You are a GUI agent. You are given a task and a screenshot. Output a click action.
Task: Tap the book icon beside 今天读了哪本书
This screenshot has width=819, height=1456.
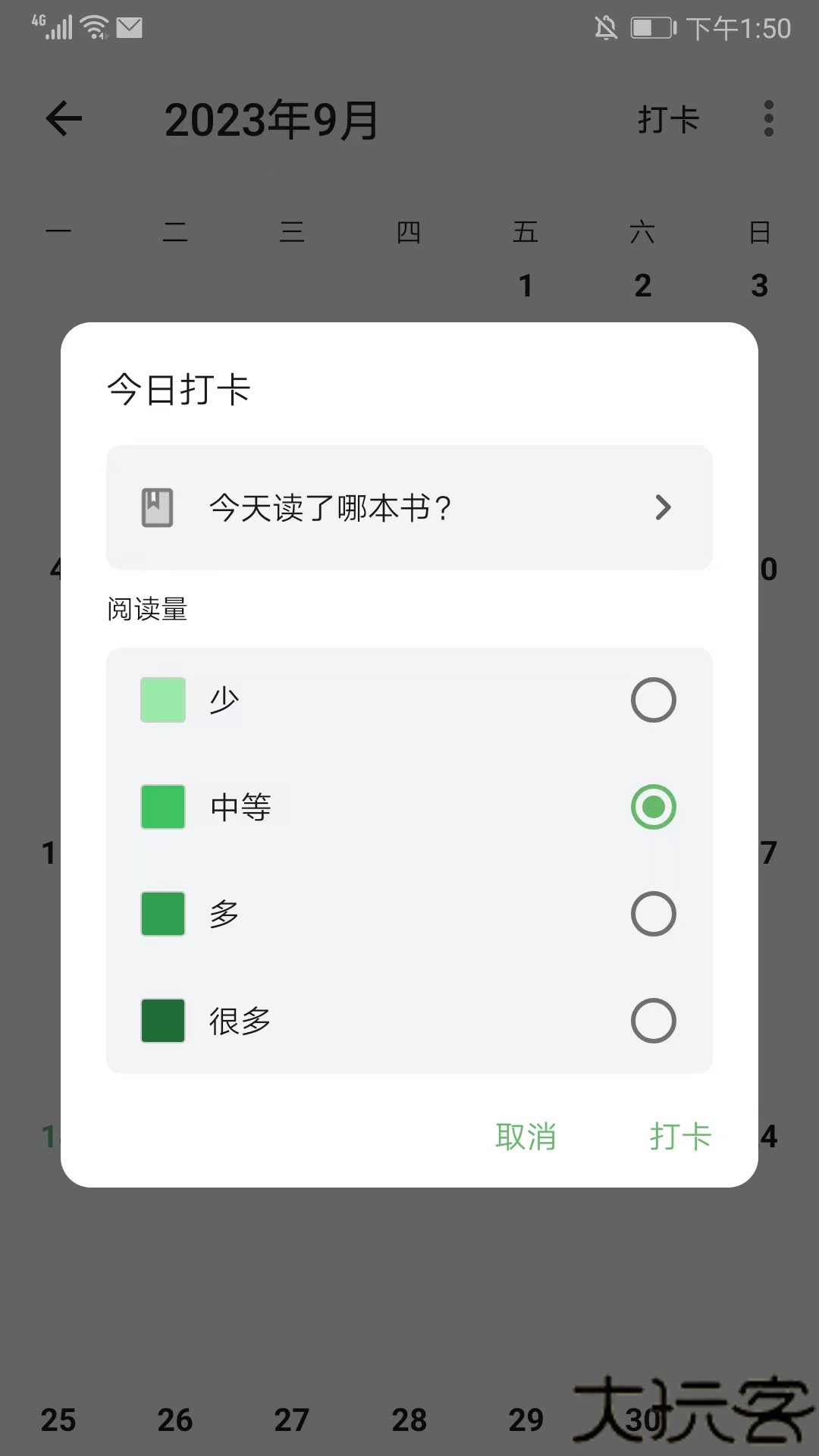[x=158, y=507]
